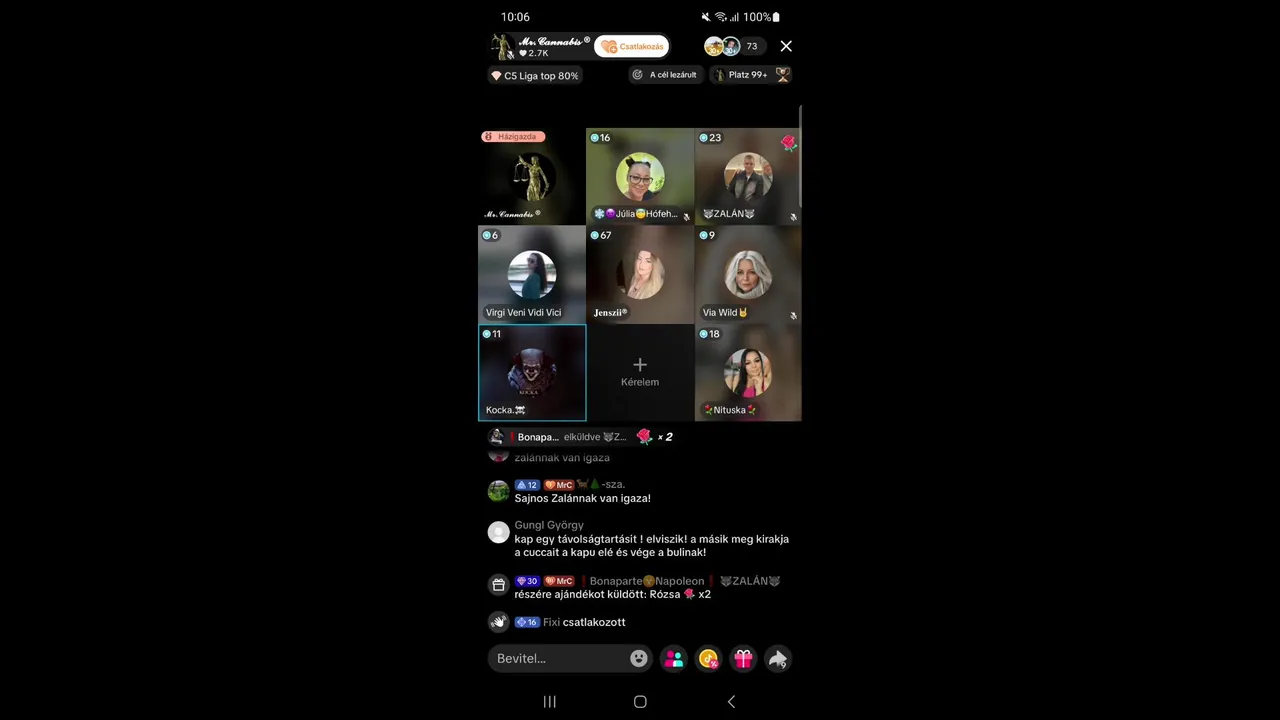Image resolution: width=1280 pixels, height=720 pixels.
Task: View Via Wild's guest tile
Action: click(x=748, y=275)
